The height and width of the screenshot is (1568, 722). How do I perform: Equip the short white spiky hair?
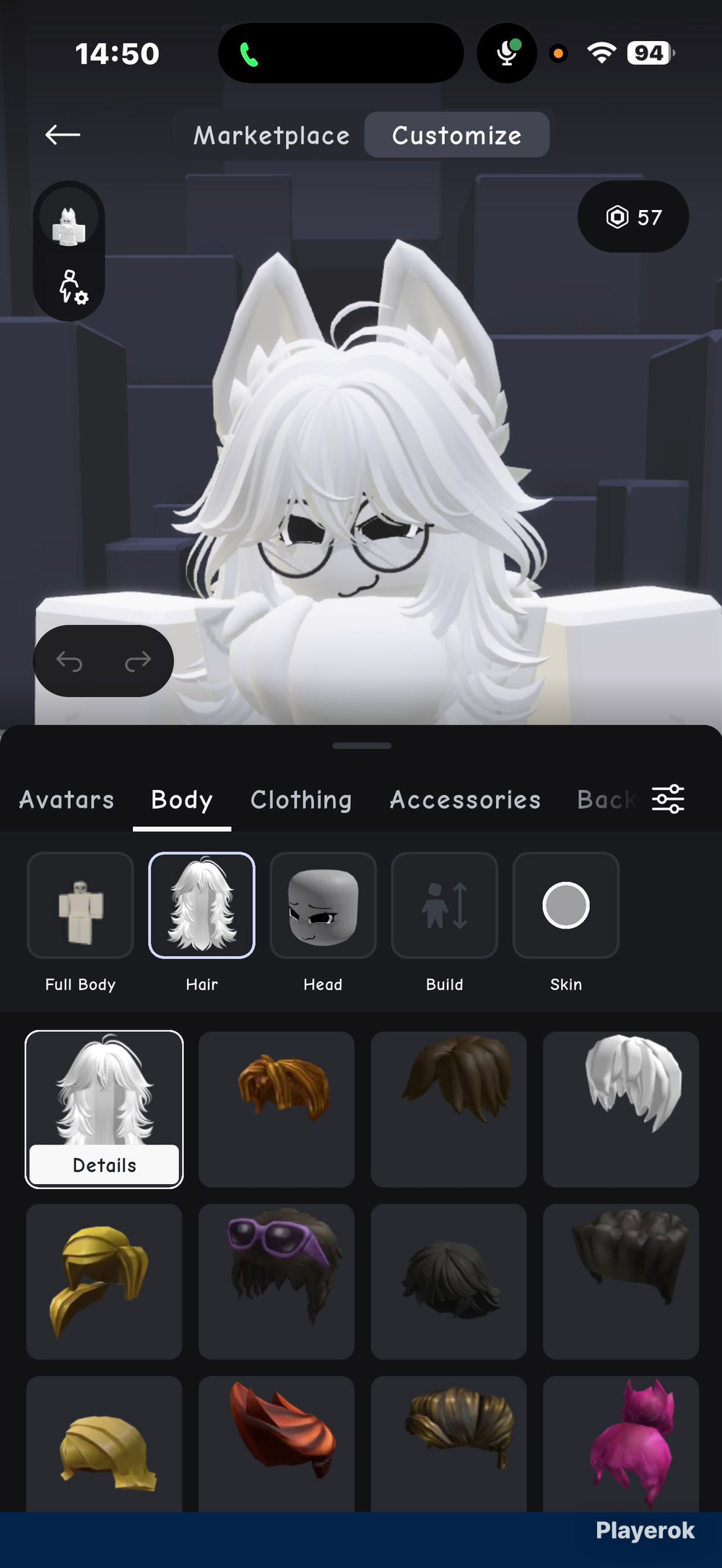tap(621, 1109)
